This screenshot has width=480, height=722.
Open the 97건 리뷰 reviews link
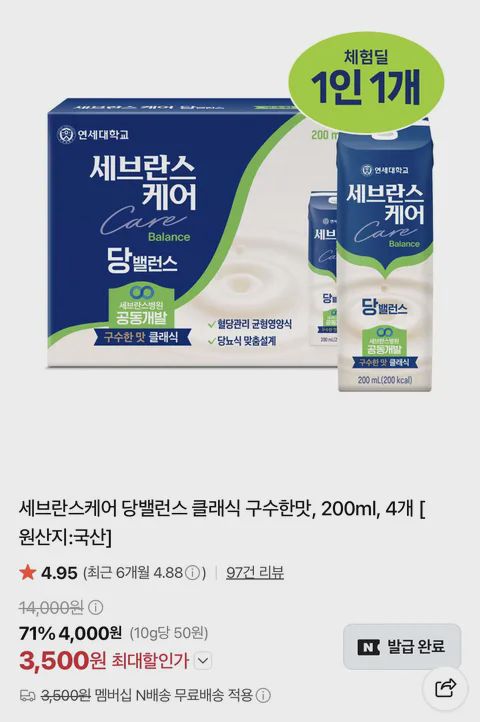255,572
